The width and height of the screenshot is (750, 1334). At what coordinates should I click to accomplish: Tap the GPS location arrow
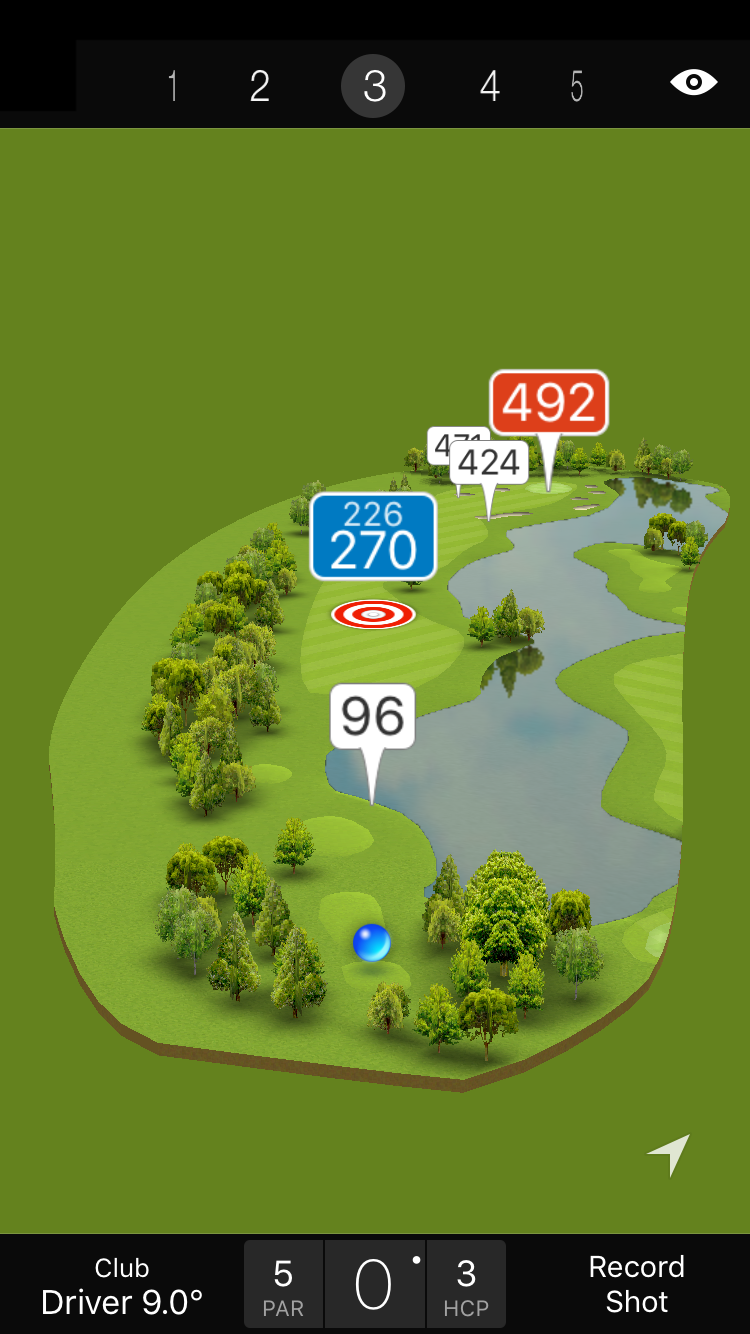669,1155
